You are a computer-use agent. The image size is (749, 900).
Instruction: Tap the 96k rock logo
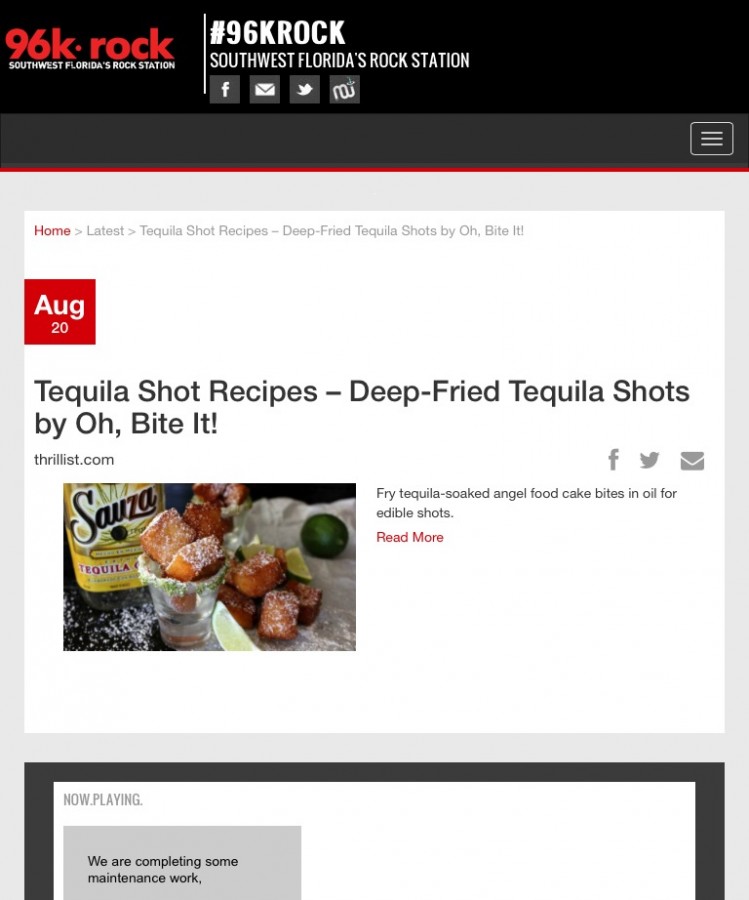point(90,48)
